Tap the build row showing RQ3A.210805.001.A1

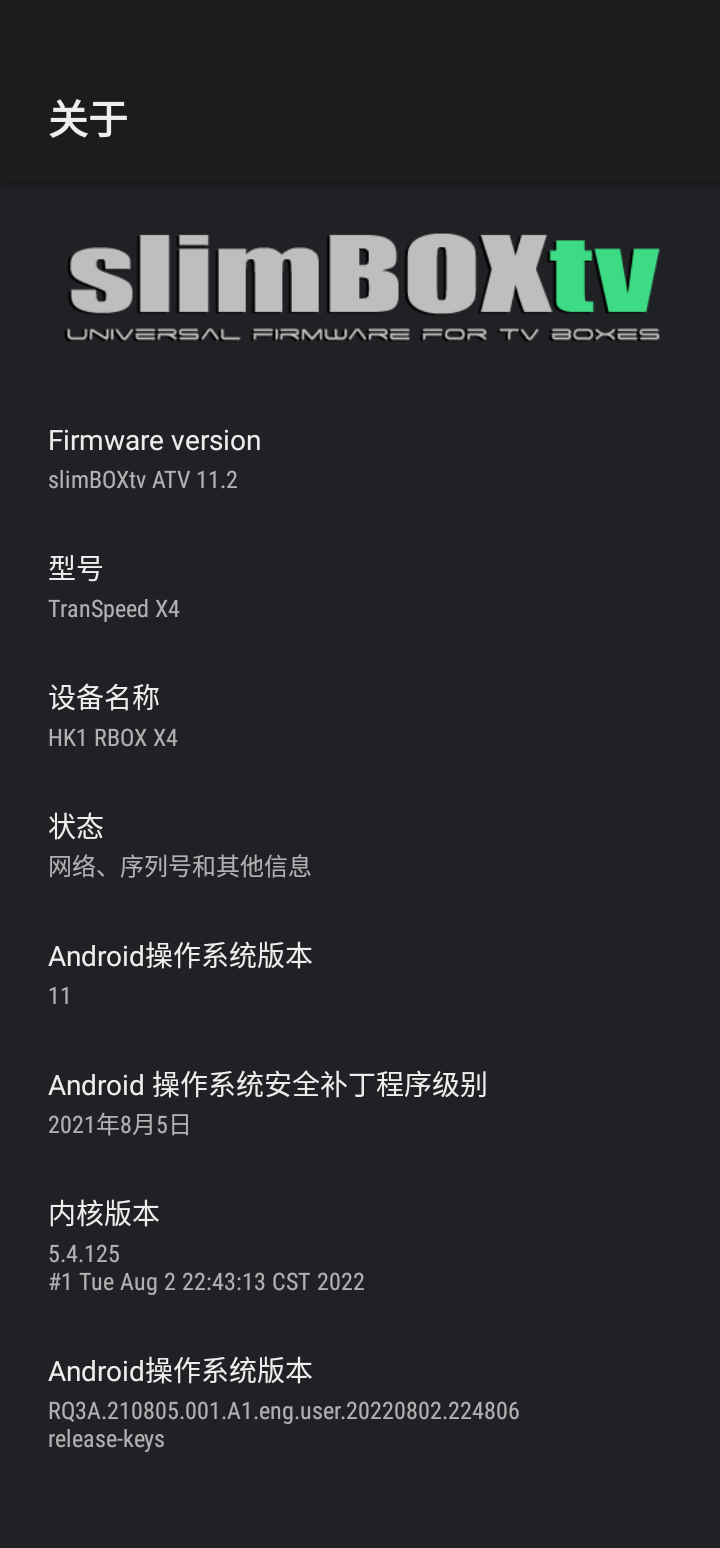pos(360,1404)
